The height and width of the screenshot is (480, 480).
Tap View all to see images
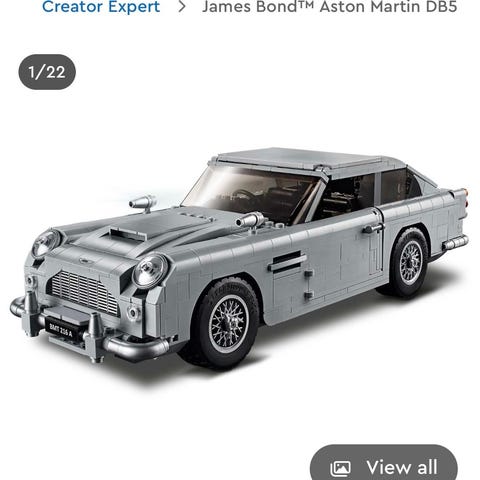(384, 465)
